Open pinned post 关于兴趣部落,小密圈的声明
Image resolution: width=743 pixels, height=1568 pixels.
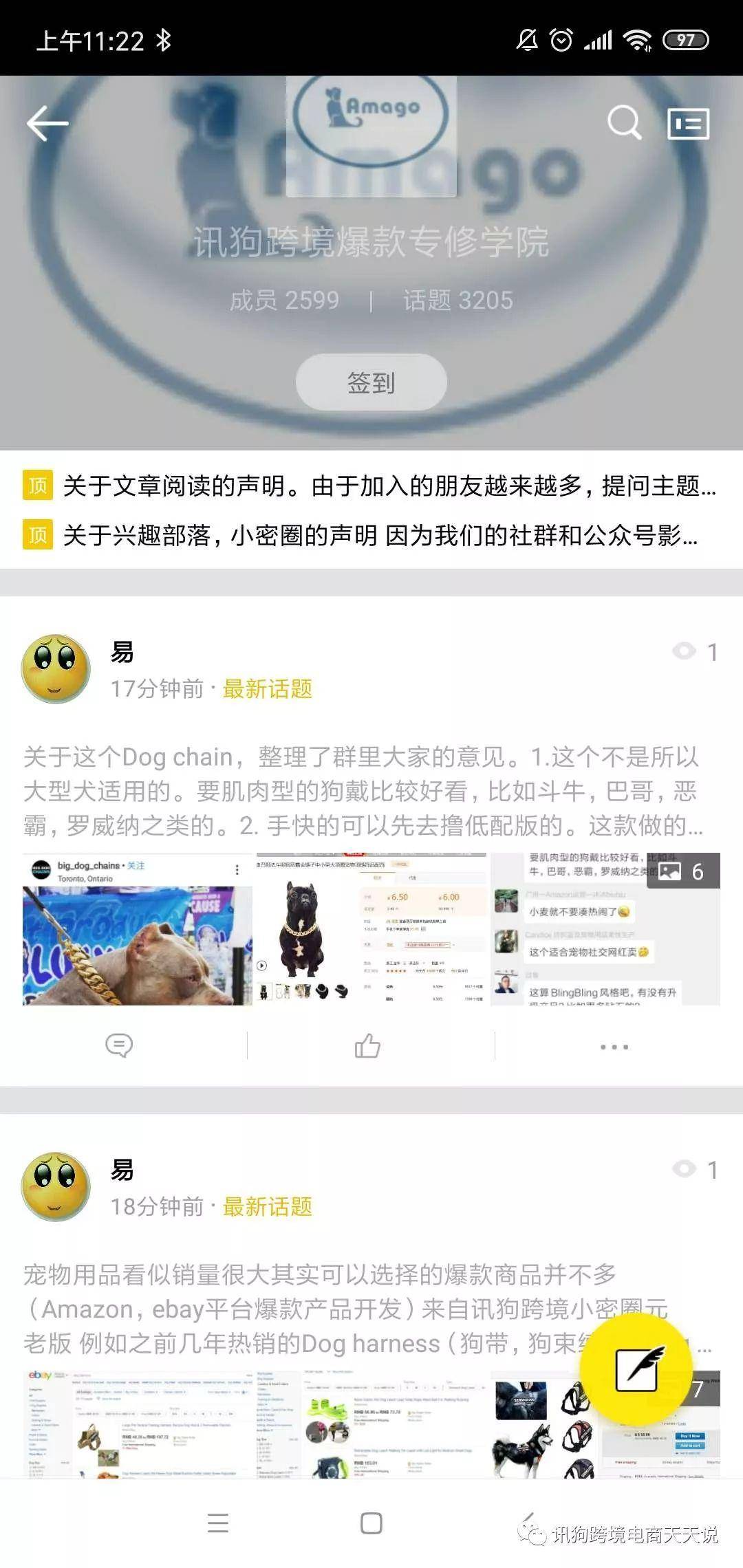click(x=380, y=535)
